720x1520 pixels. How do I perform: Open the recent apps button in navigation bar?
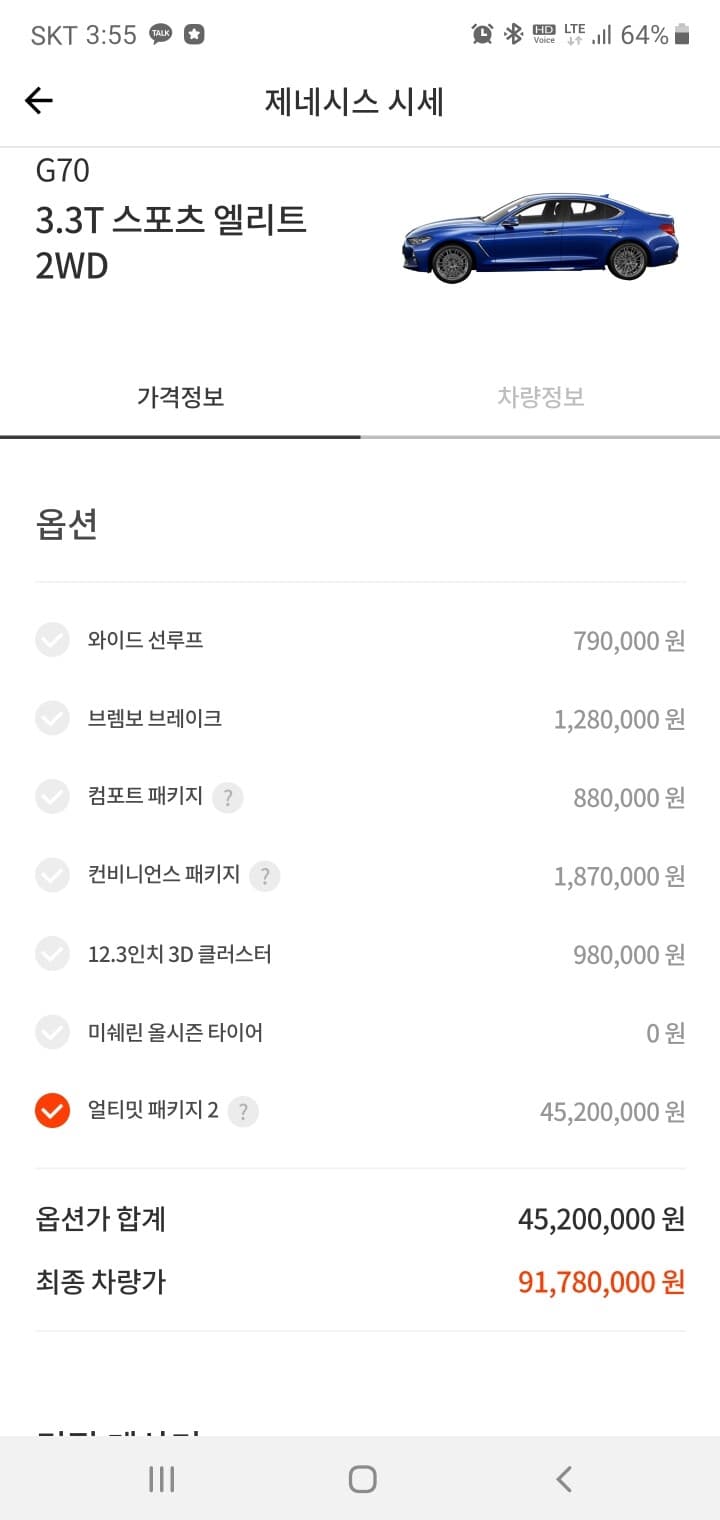point(161,1478)
